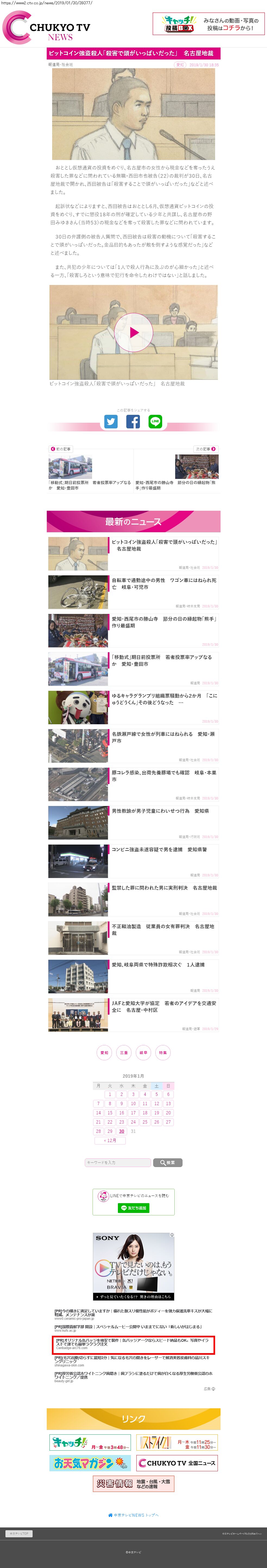Open the コンビニ強盗未遂 arrest article

pos(159,849)
